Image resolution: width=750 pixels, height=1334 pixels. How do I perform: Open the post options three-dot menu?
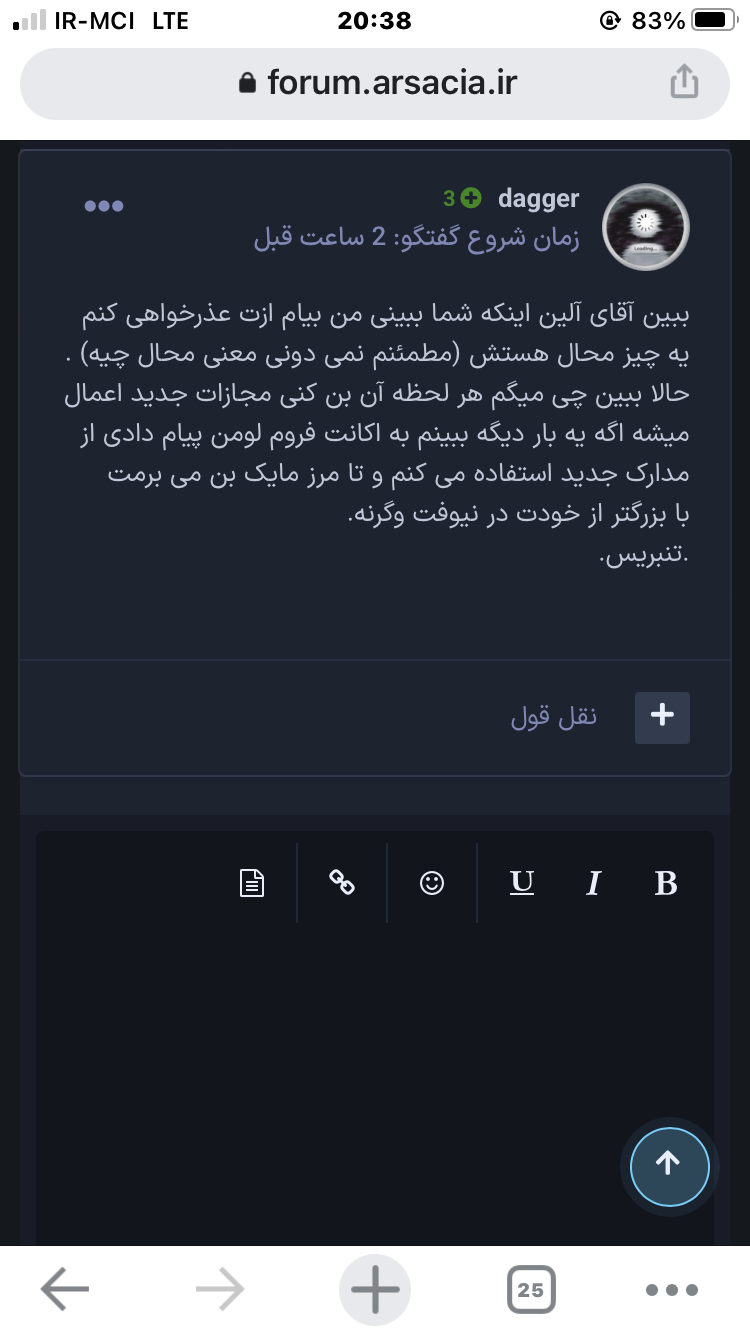104,206
